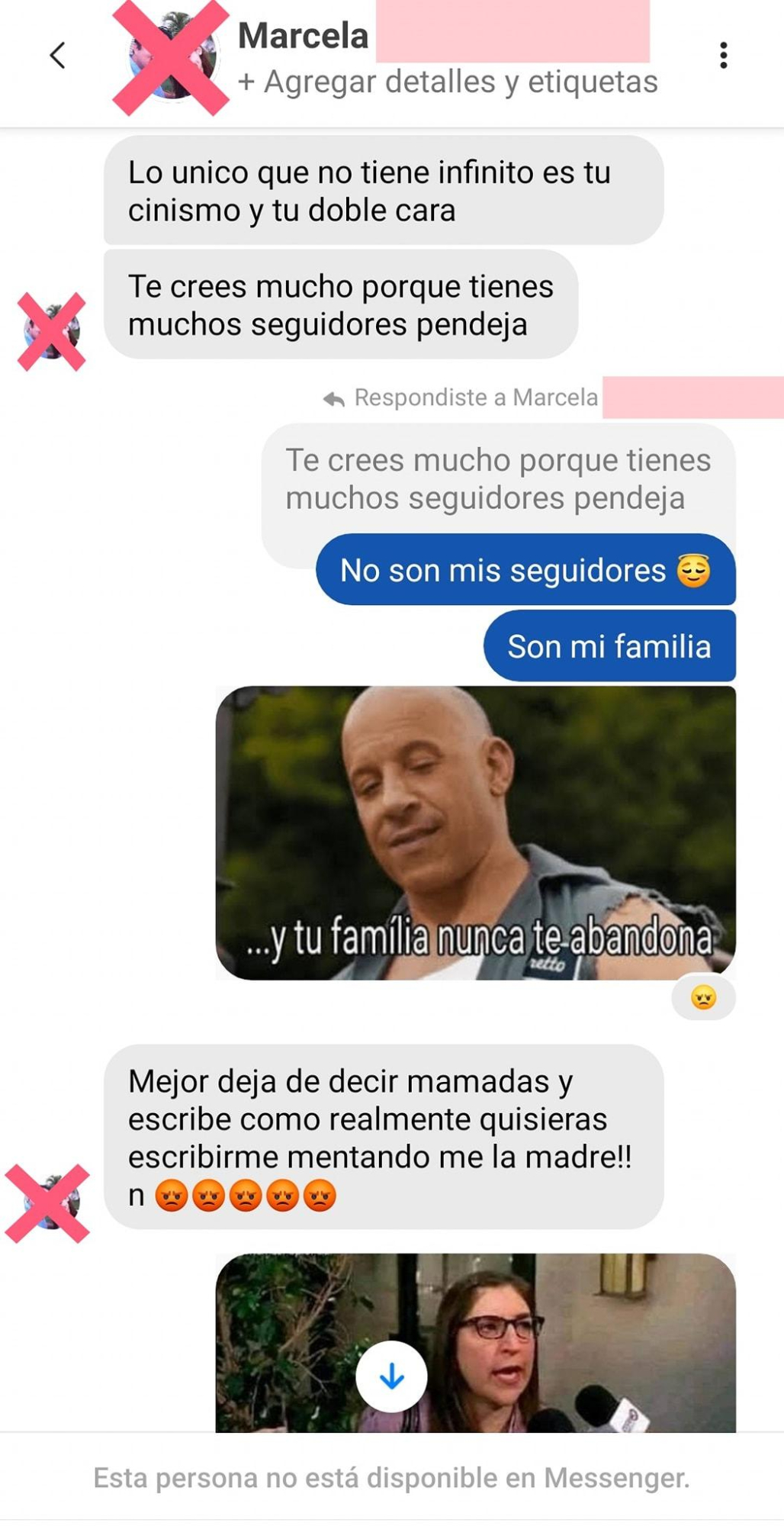Image resolution: width=784 pixels, height=1526 pixels.
Task: Go back using the arrow
Action: [57, 55]
